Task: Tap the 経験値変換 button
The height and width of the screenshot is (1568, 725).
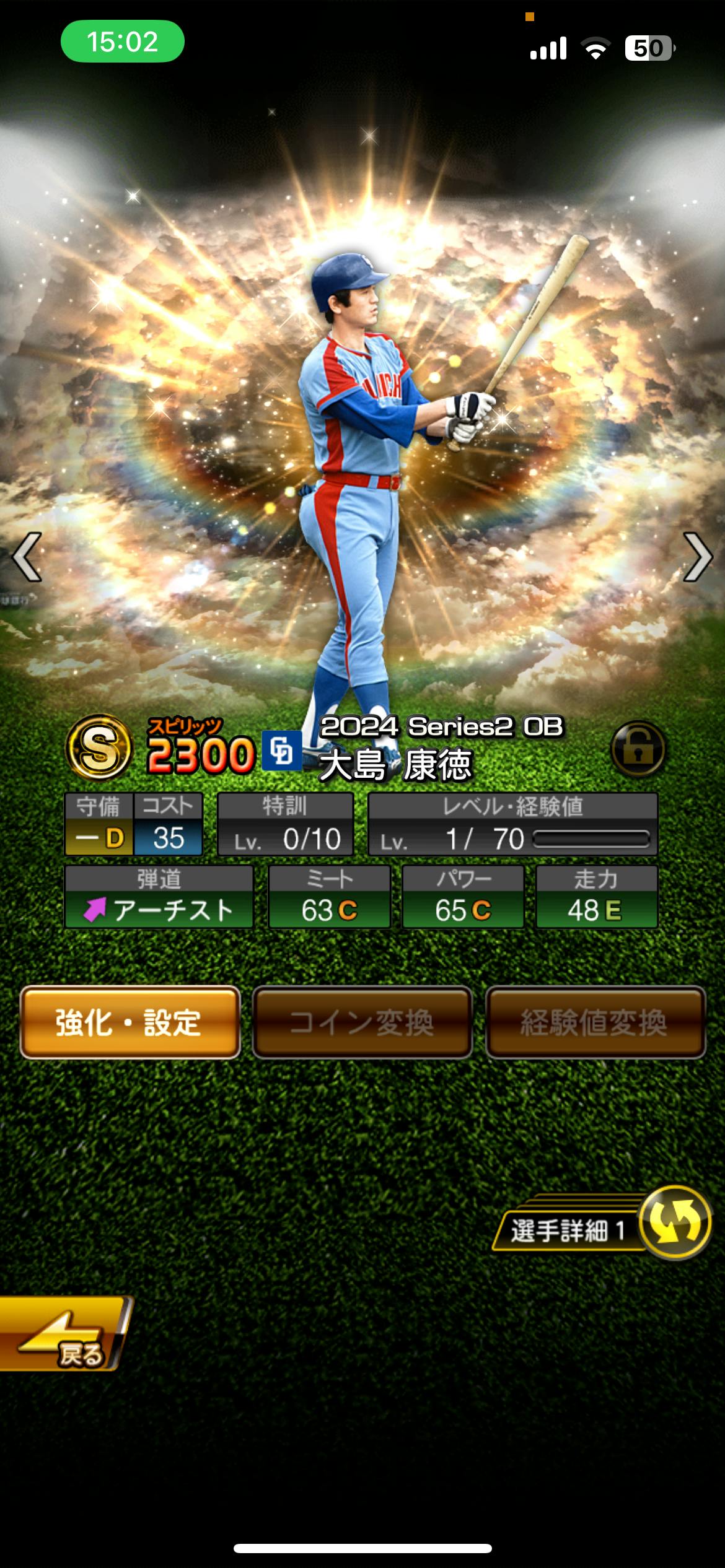Action: pyautogui.click(x=595, y=1022)
